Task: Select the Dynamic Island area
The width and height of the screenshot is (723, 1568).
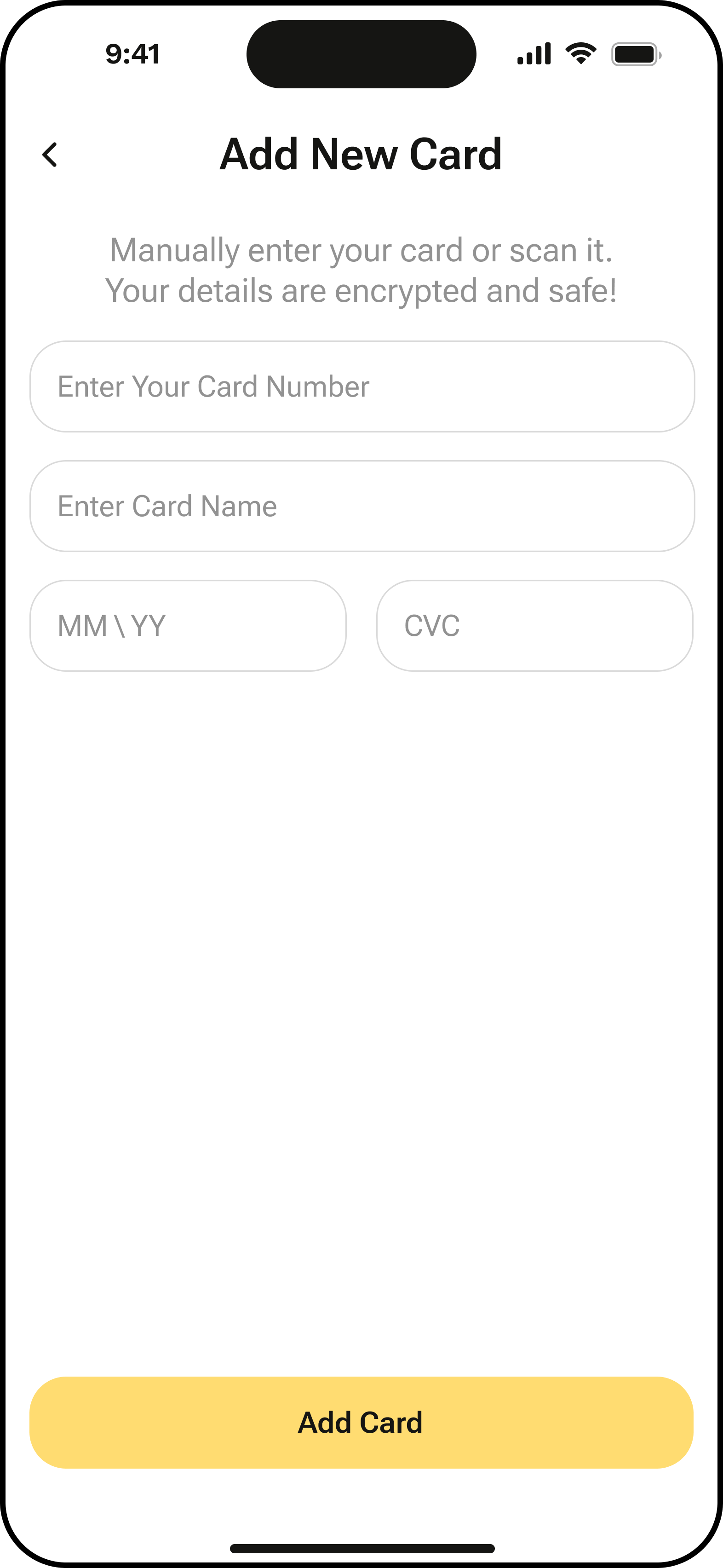Action: coord(361,53)
